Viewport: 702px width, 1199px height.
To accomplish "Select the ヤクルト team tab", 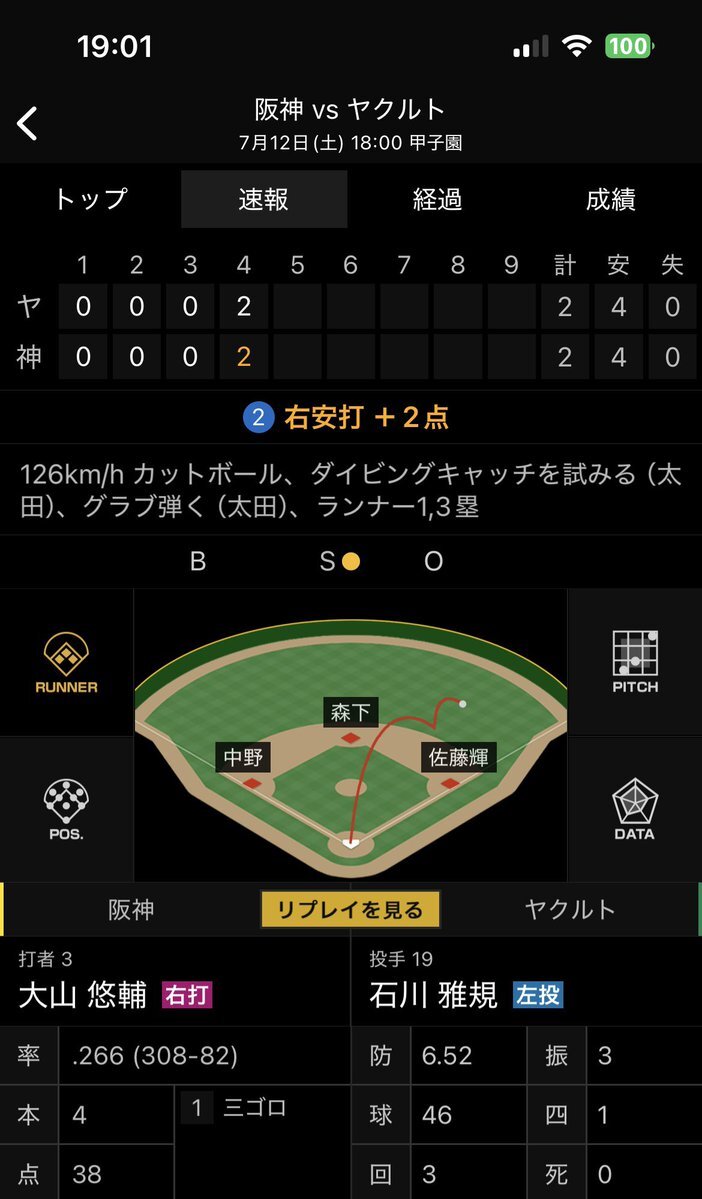I will tap(570, 910).
